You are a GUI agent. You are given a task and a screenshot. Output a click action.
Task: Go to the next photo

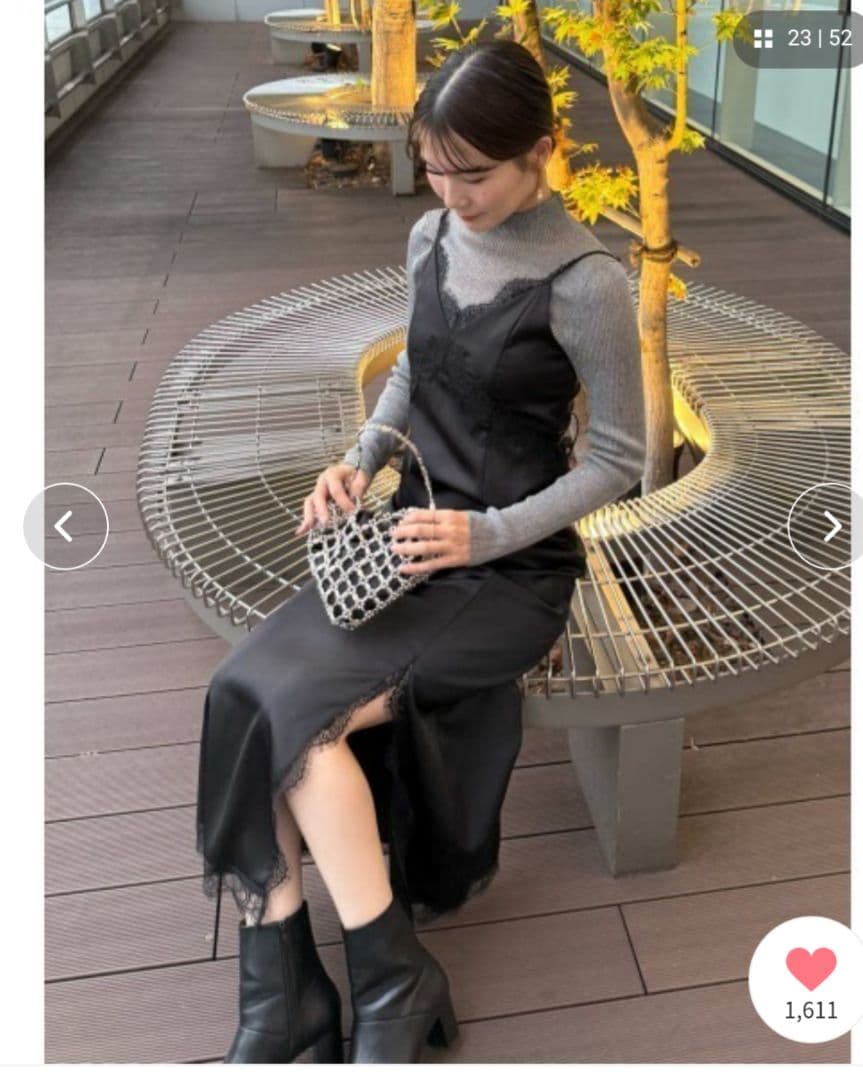tap(830, 526)
